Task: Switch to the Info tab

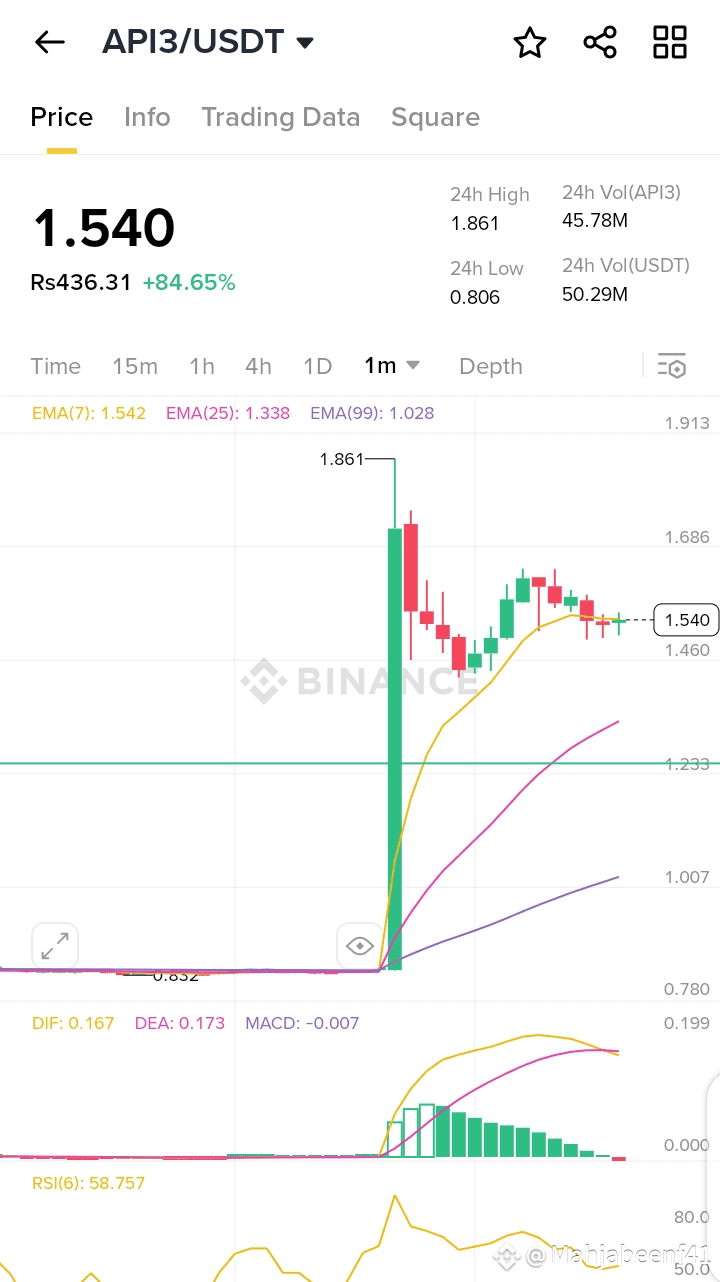Action: (x=147, y=117)
